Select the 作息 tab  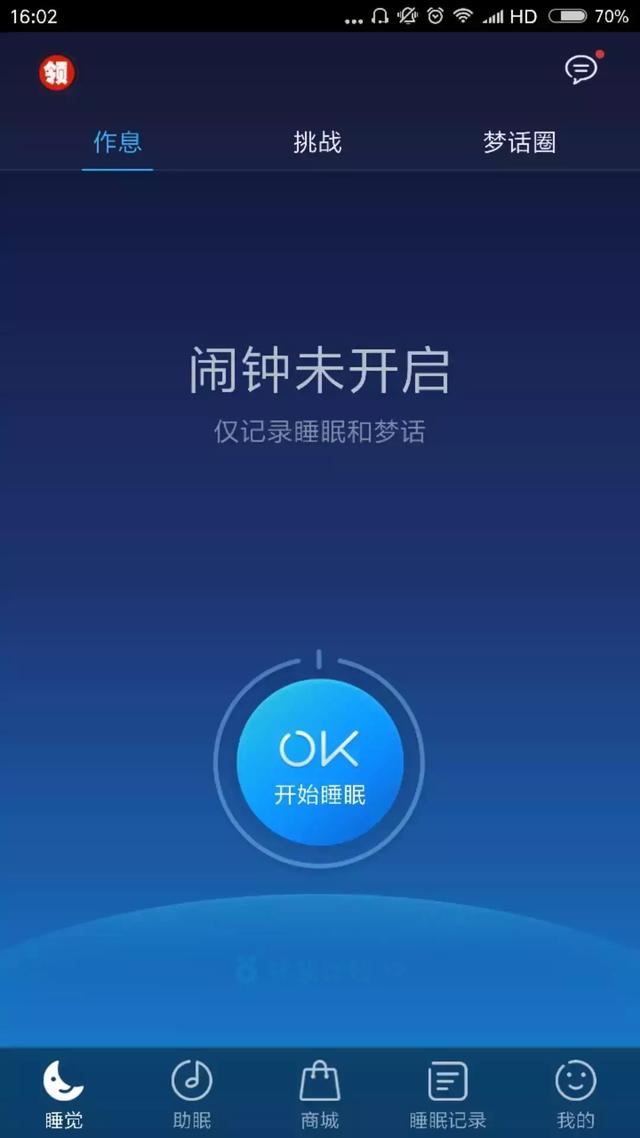[118, 142]
